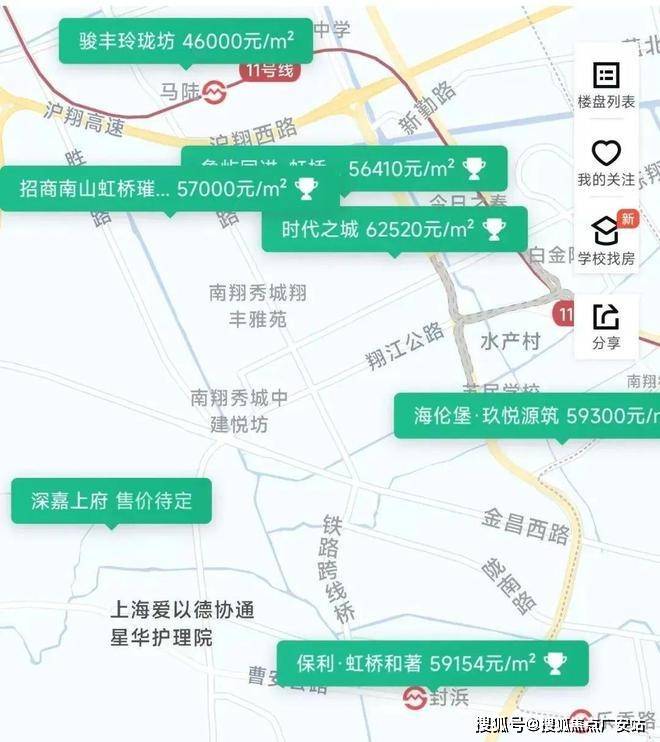
Task: Select the 骏丰玲珑坊 46000元/m² marker
Action: click(186, 41)
